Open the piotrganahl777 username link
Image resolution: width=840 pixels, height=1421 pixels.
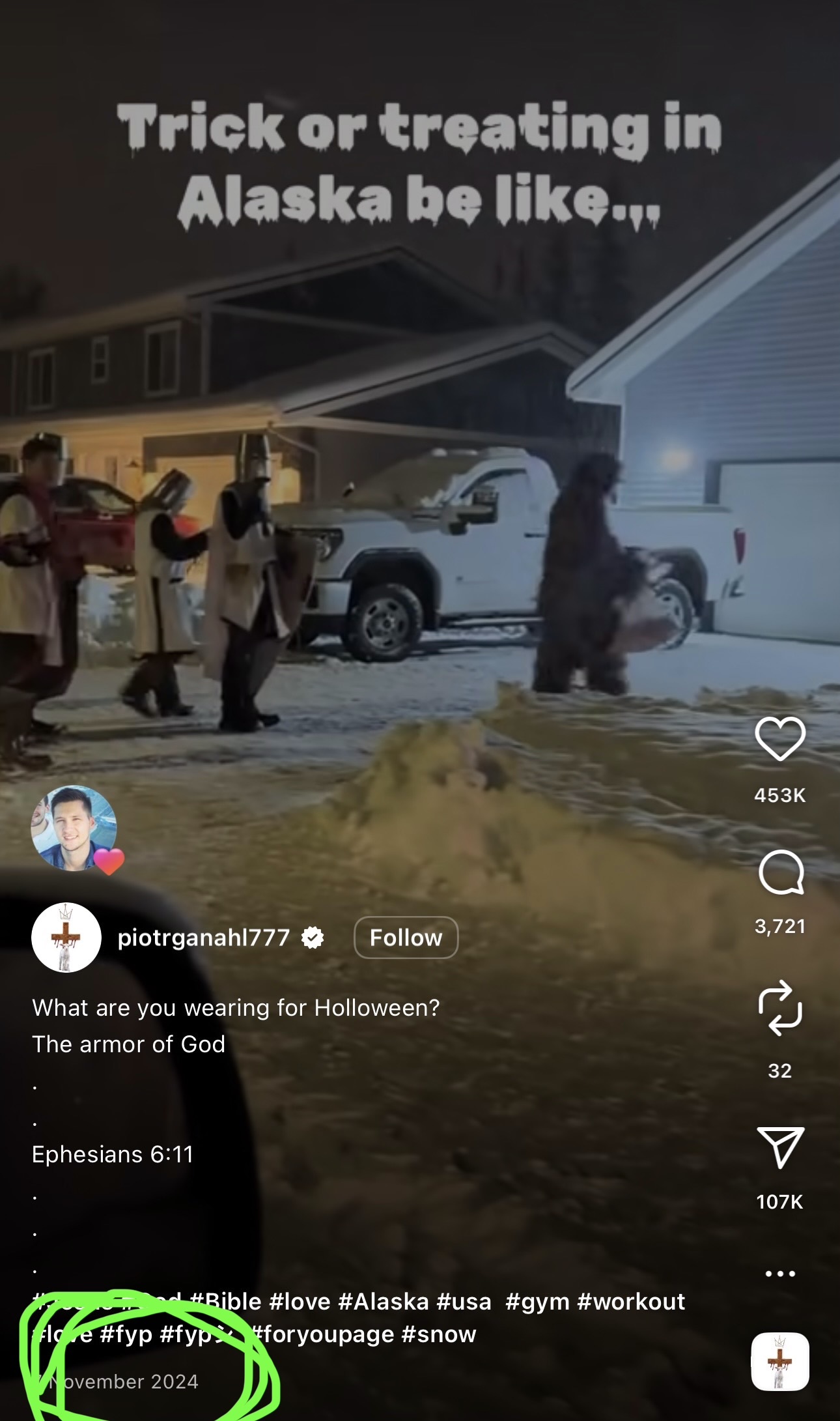click(x=203, y=938)
